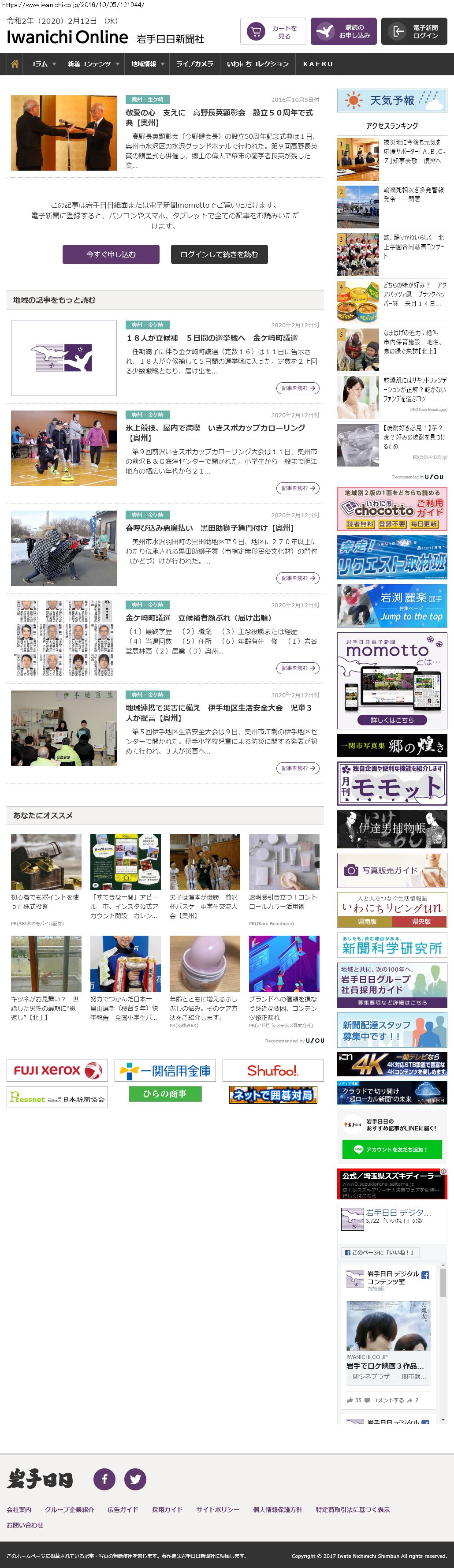Expand the コラム menu

click(42, 64)
